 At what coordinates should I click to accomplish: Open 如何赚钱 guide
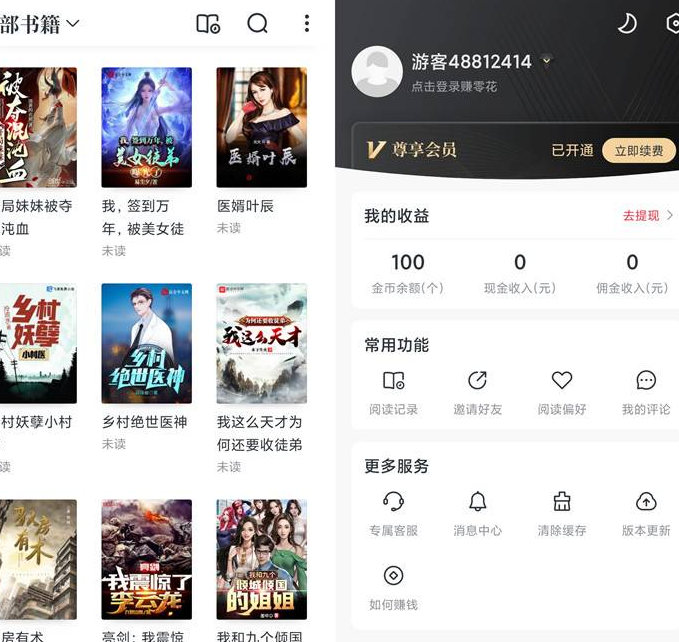[393, 587]
